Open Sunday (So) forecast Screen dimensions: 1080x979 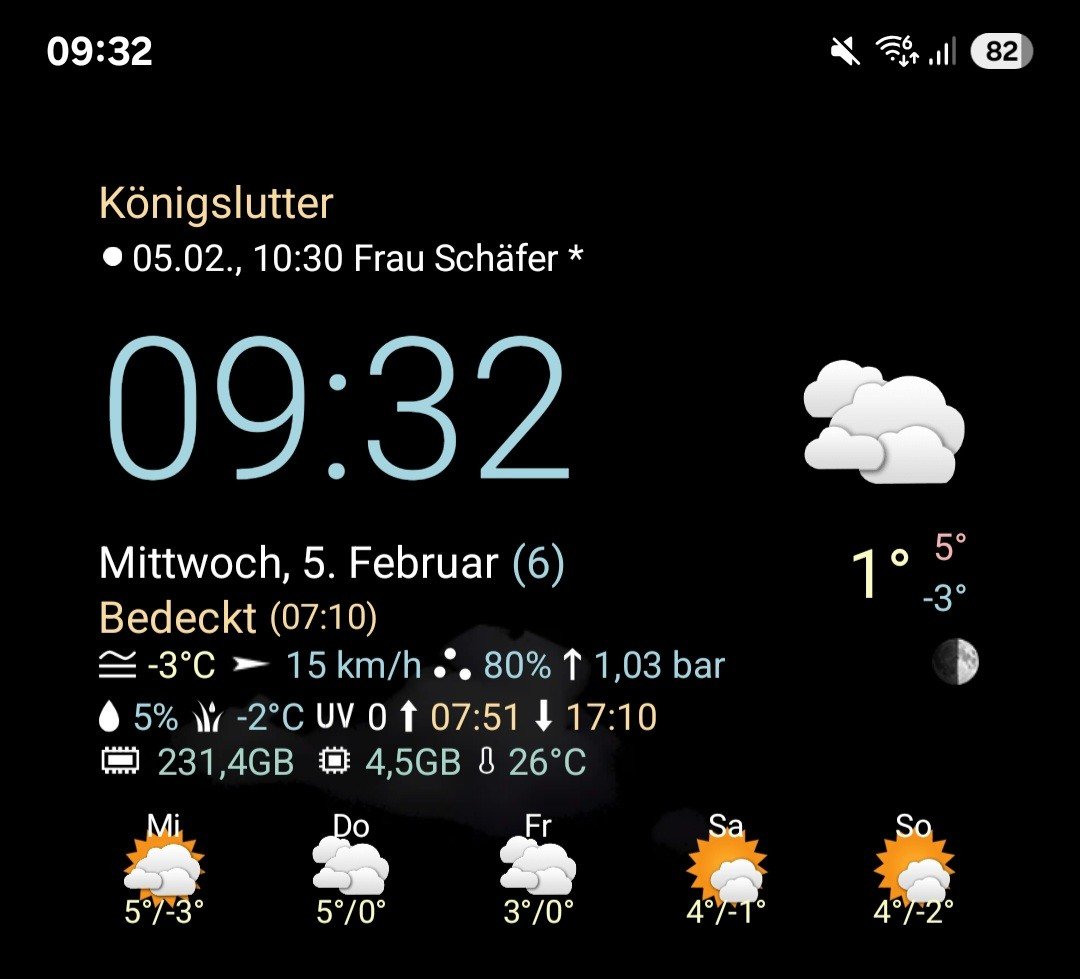pyautogui.click(x=913, y=868)
